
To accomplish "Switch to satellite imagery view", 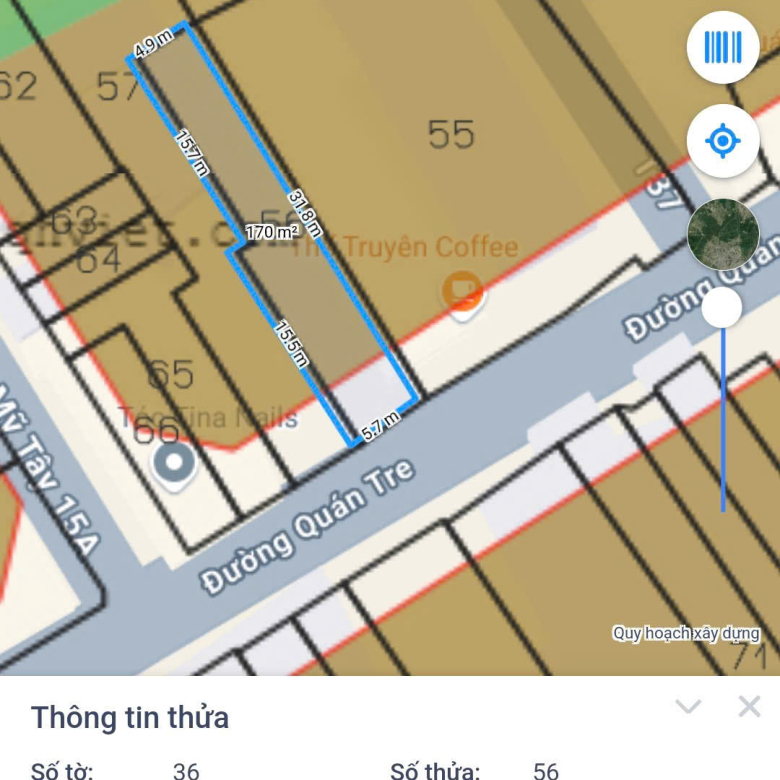I will click(722, 234).
